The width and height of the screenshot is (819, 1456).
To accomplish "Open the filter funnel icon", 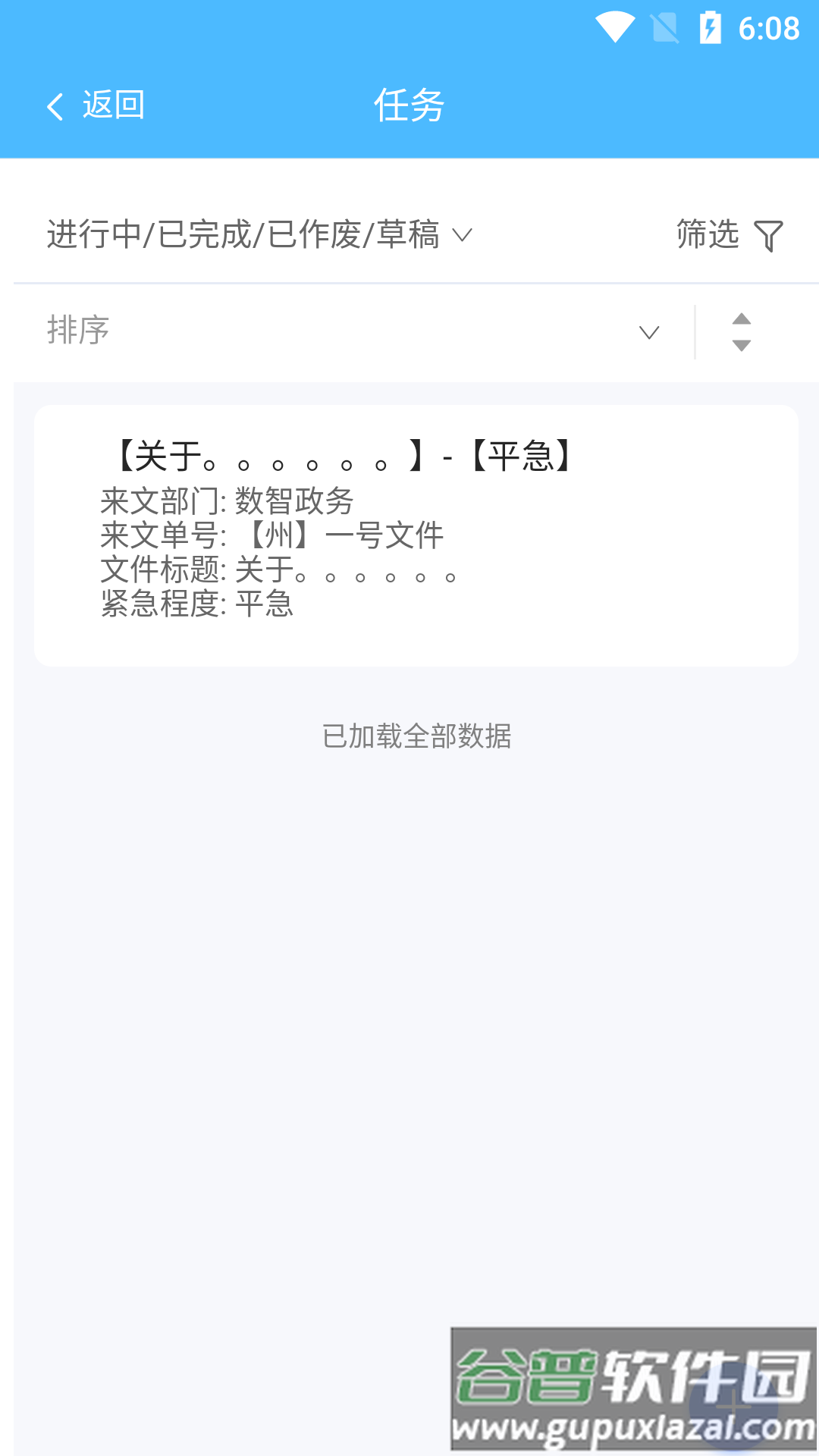I will pyautogui.click(x=768, y=235).
